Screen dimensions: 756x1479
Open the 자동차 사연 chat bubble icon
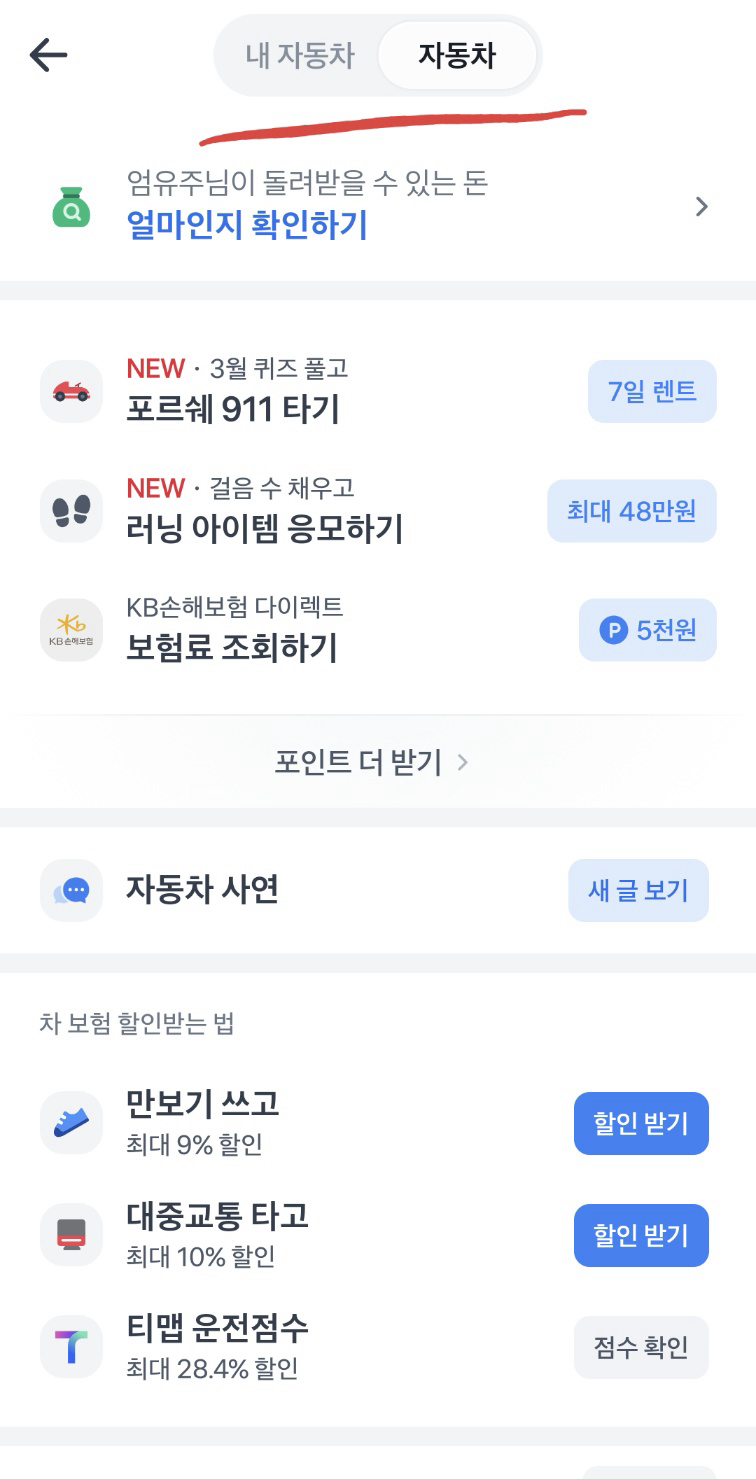71,890
